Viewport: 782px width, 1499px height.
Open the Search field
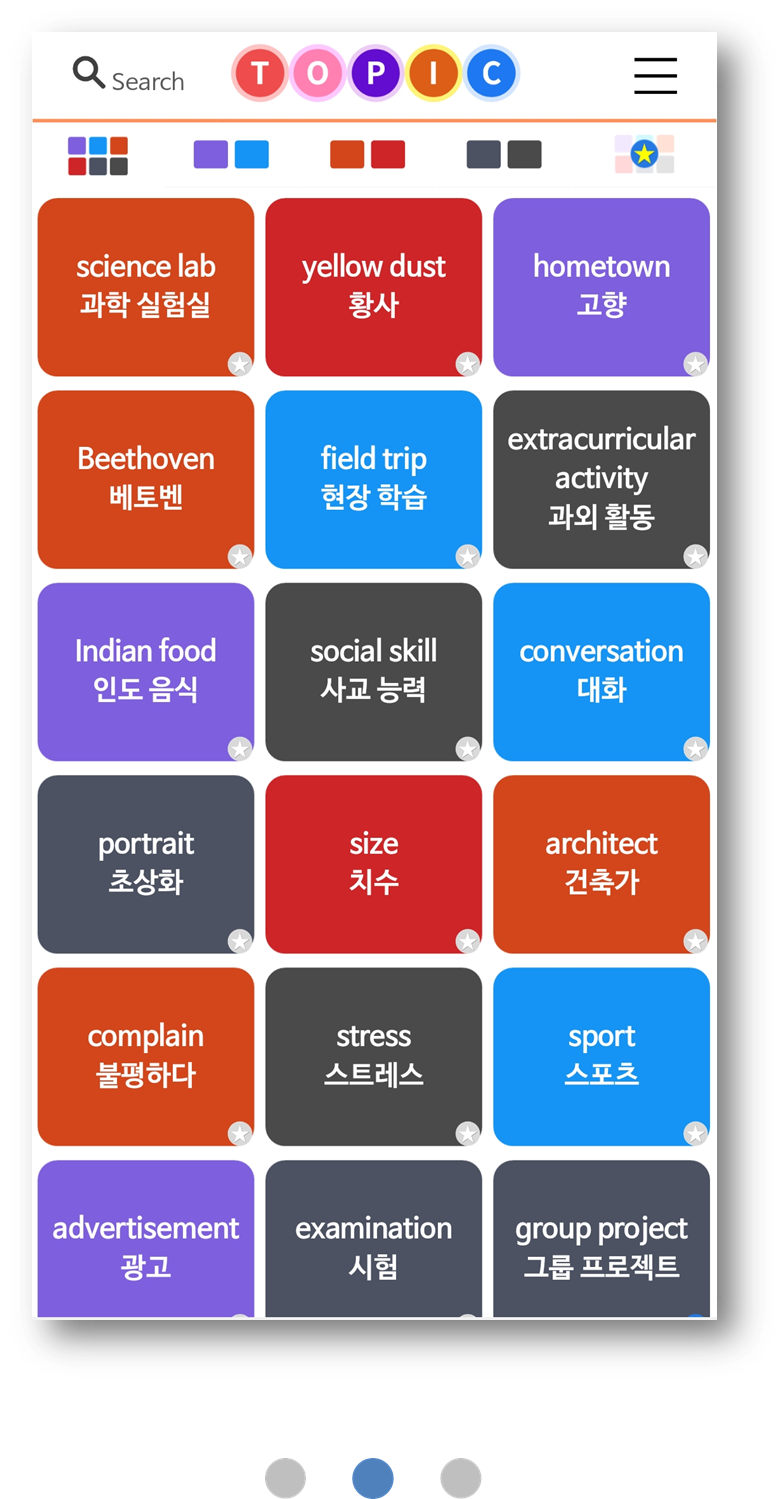[128, 76]
